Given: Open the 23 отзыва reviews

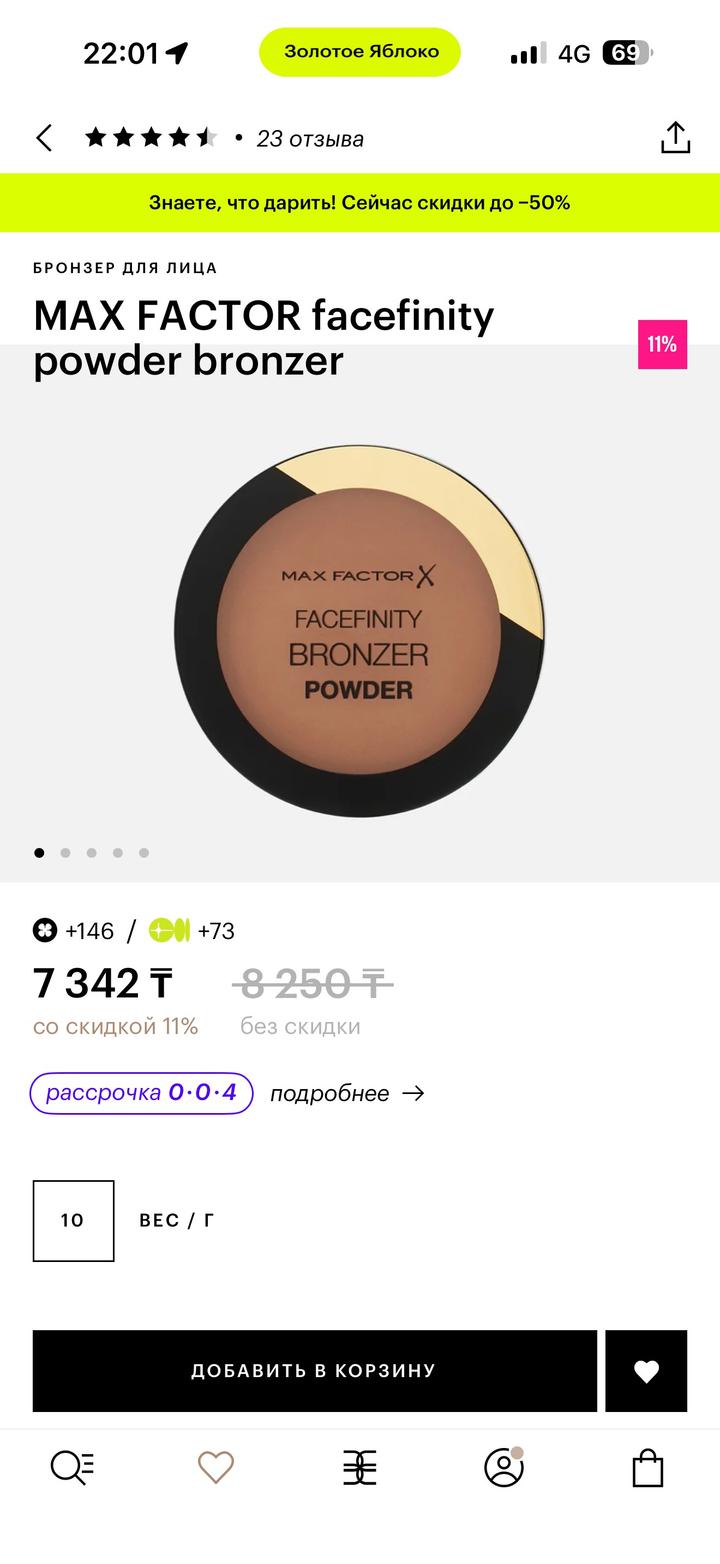Looking at the screenshot, I should 309,139.
